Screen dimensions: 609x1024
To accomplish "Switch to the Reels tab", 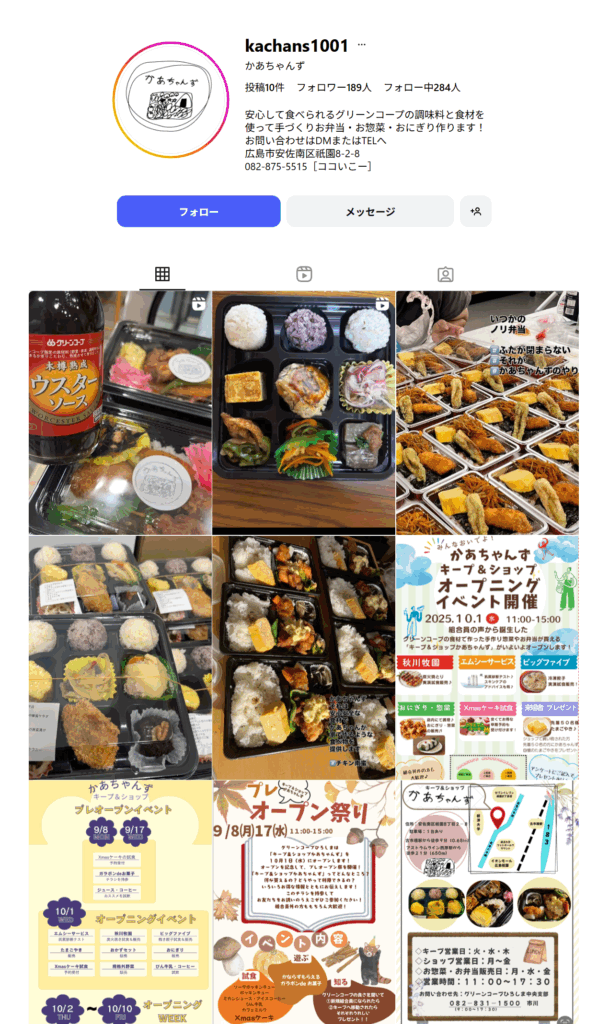I will click(x=304, y=274).
